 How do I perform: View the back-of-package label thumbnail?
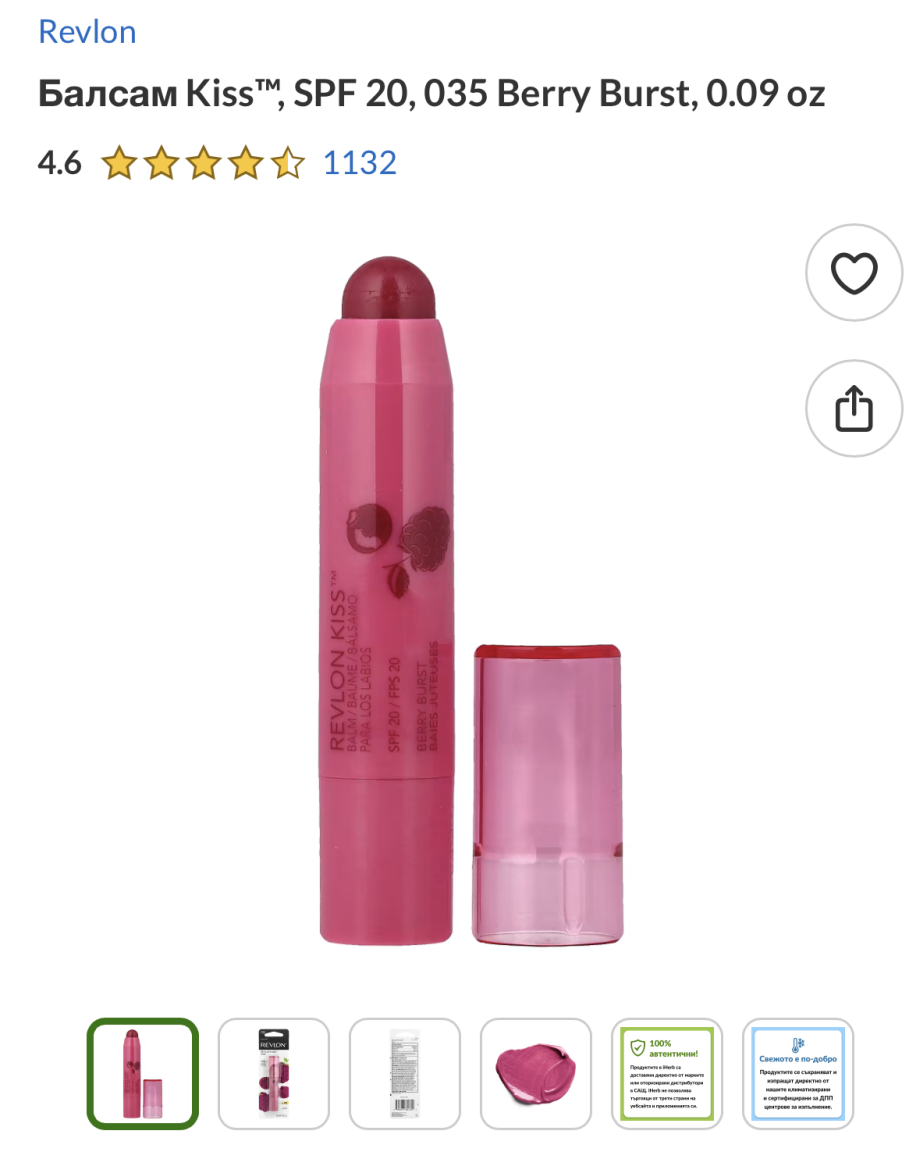404,1073
